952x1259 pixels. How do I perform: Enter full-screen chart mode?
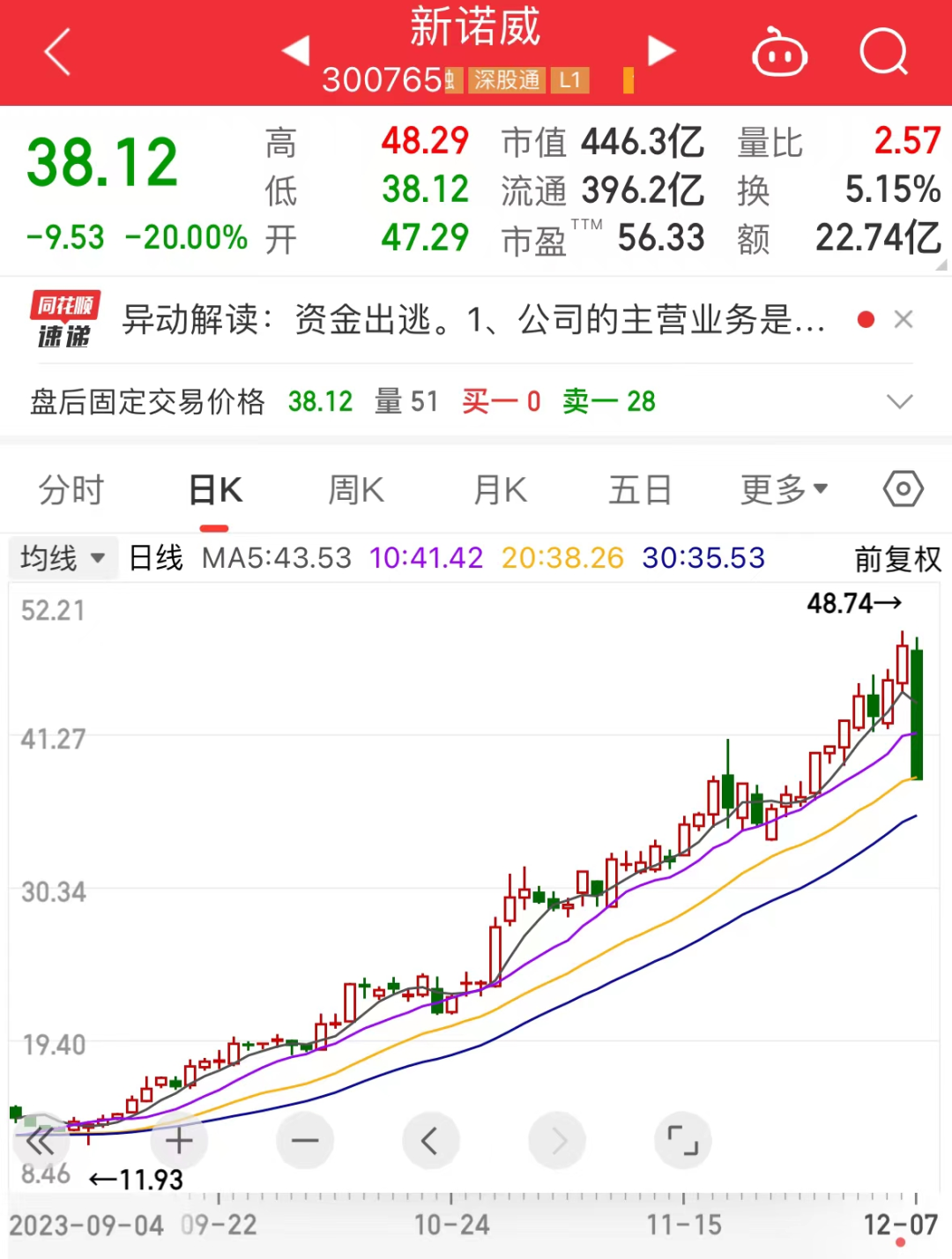point(683,1142)
